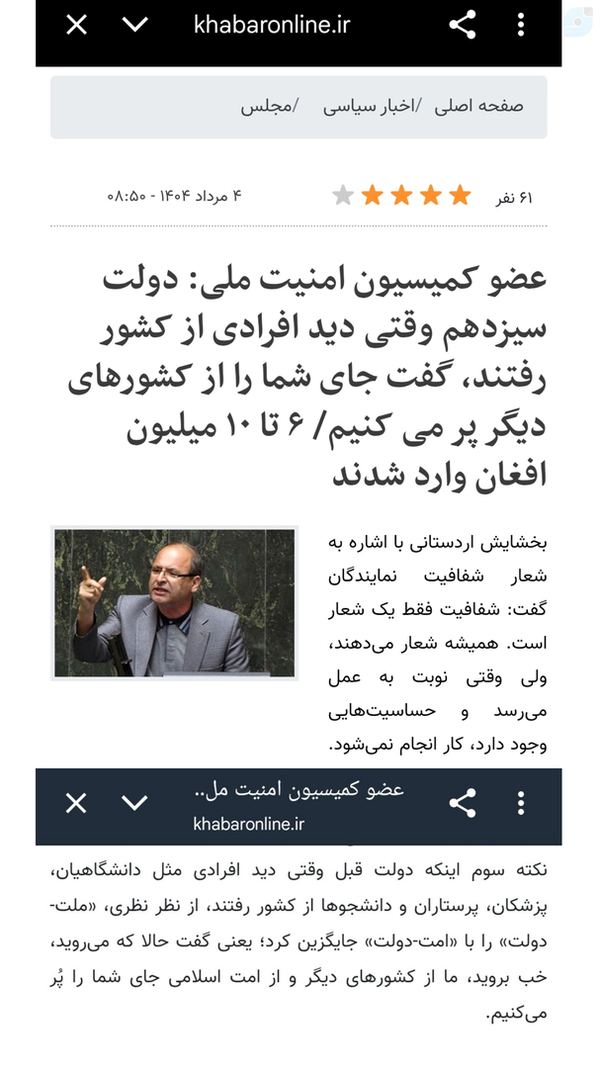Rate the article with the grey fifth star
The width and height of the screenshot is (600, 1068).
click(343, 195)
